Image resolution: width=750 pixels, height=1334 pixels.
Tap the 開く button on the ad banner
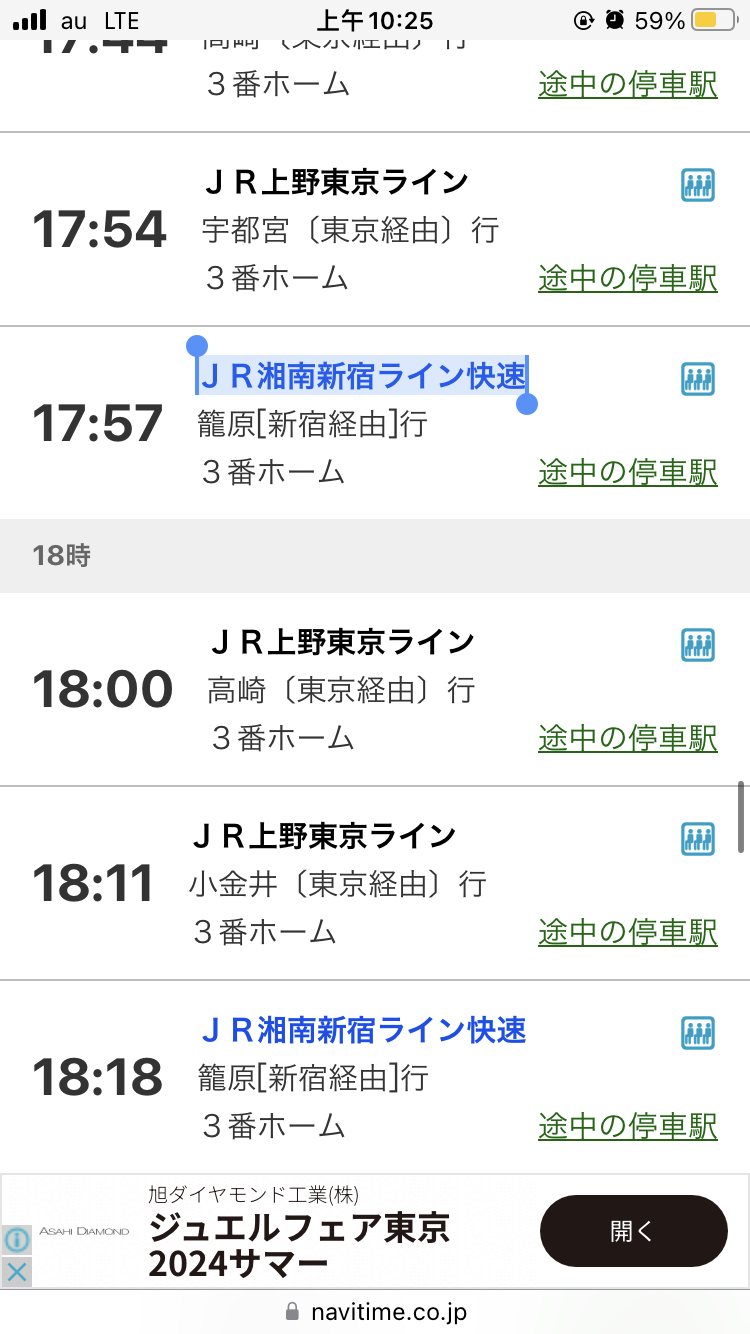tap(633, 1232)
